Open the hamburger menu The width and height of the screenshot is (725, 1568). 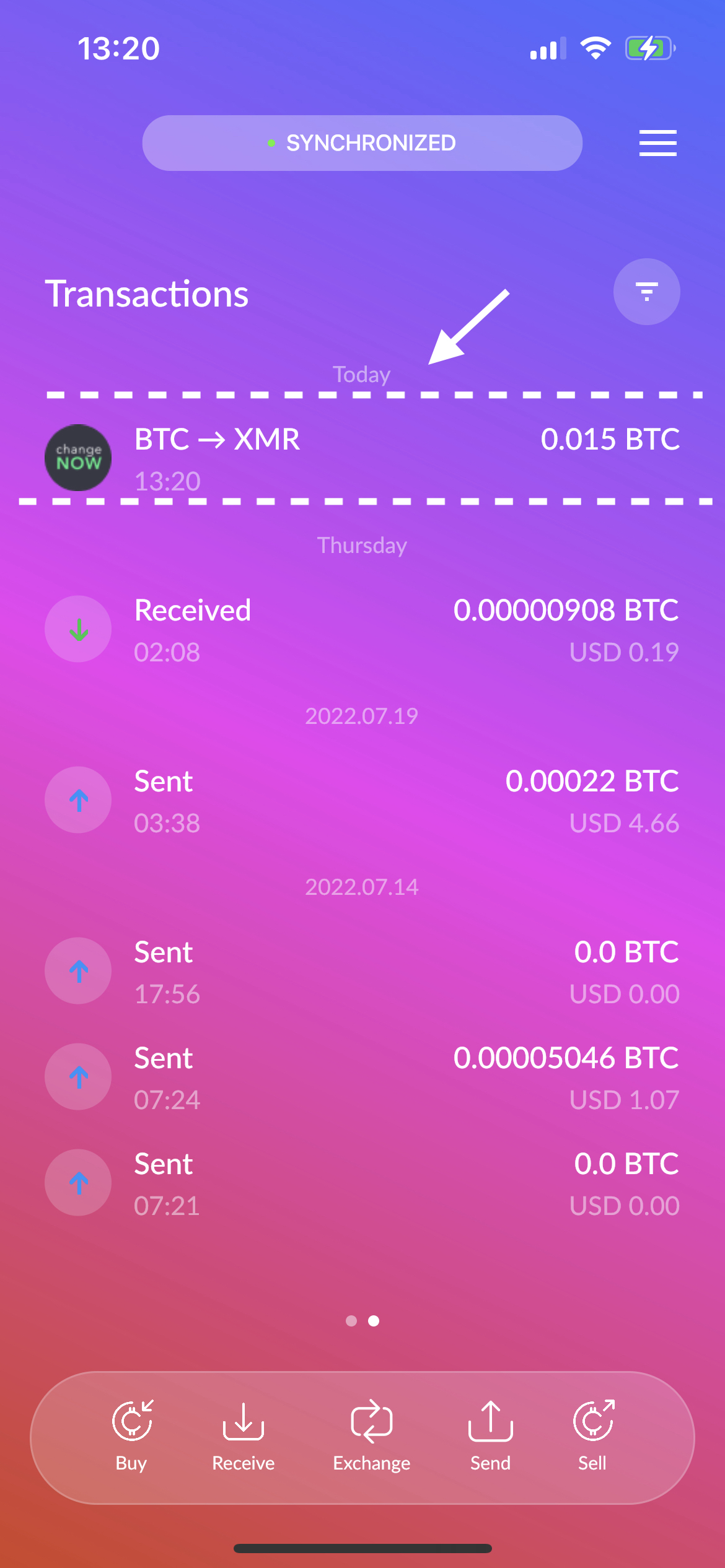click(x=657, y=143)
